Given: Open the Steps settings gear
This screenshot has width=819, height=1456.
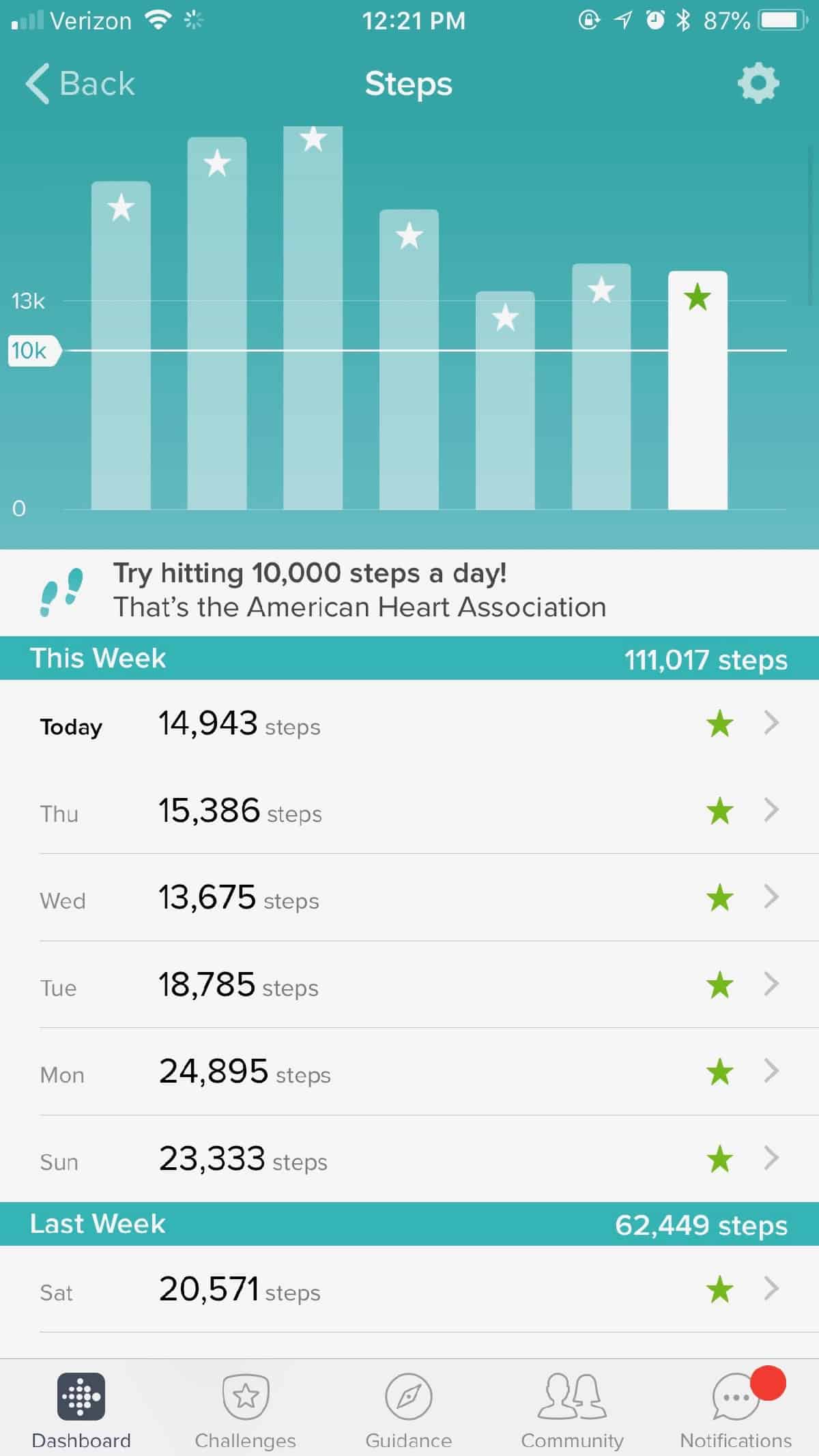Looking at the screenshot, I should pyautogui.click(x=758, y=83).
